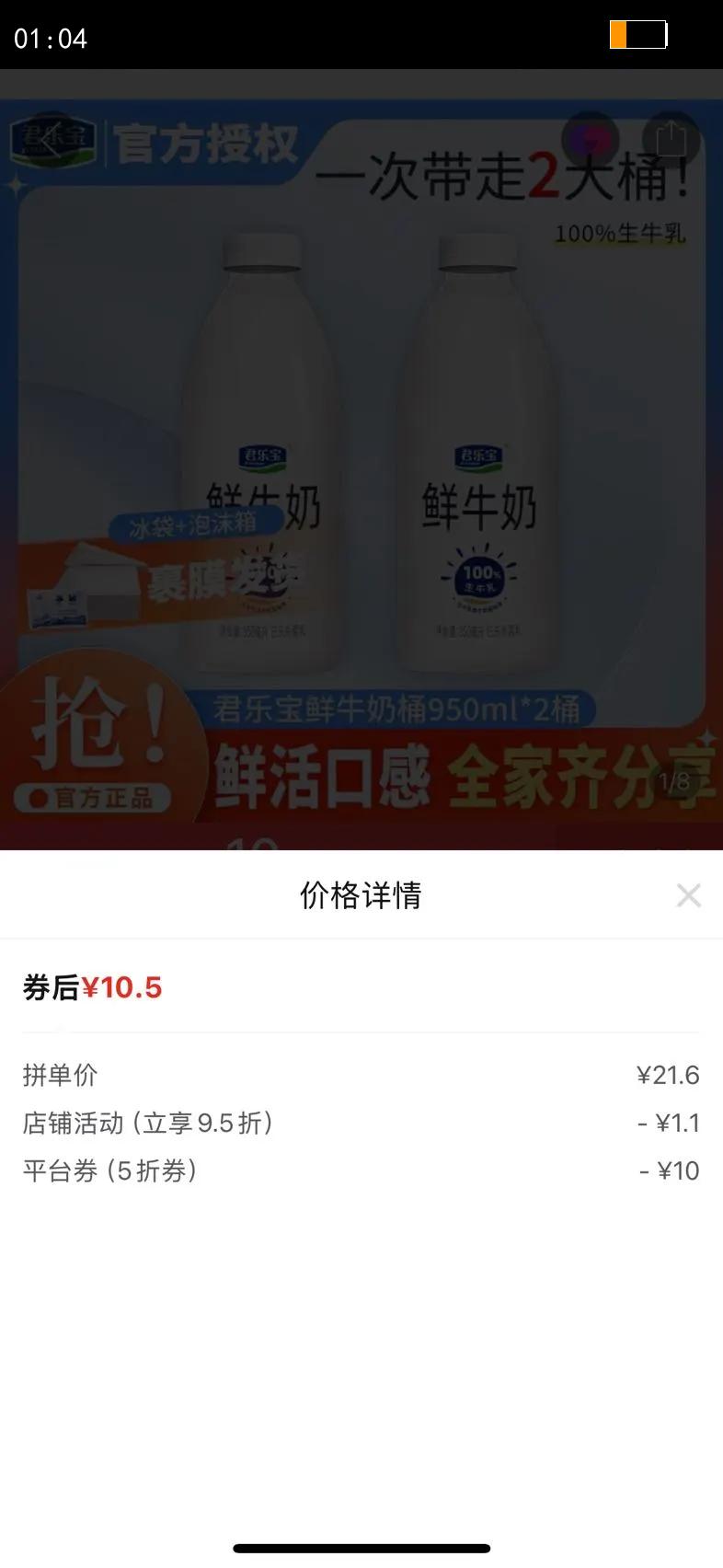Click the -¥10 platform coupon amount

pos(670,1170)
